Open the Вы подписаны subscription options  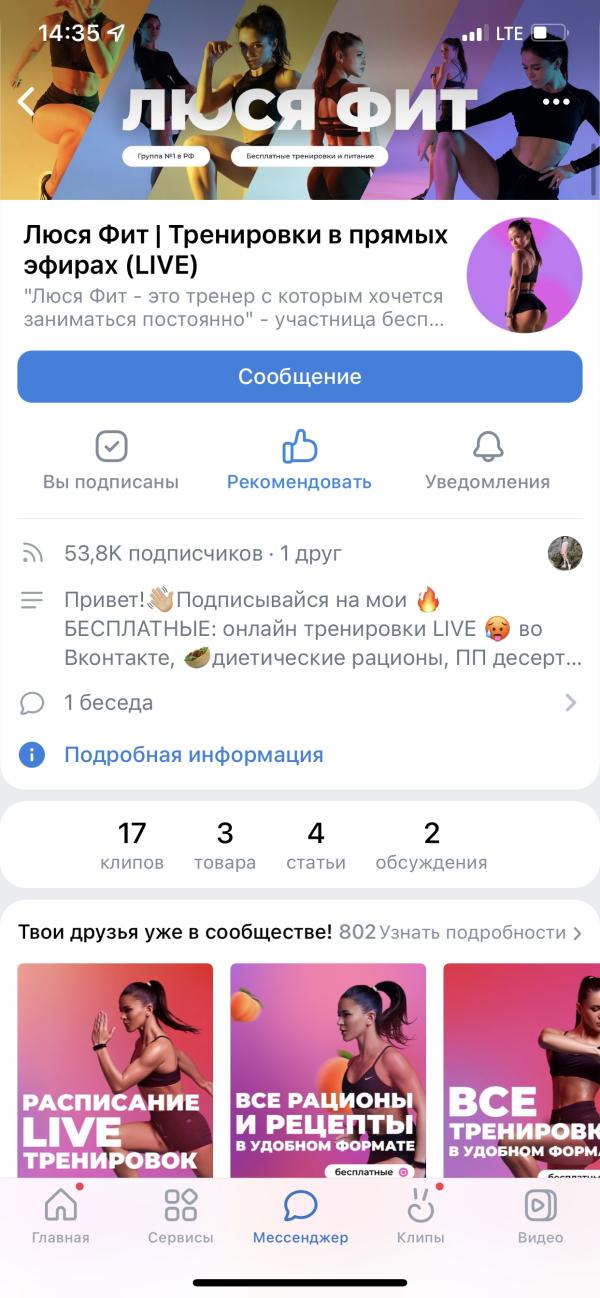click(111, 461)
